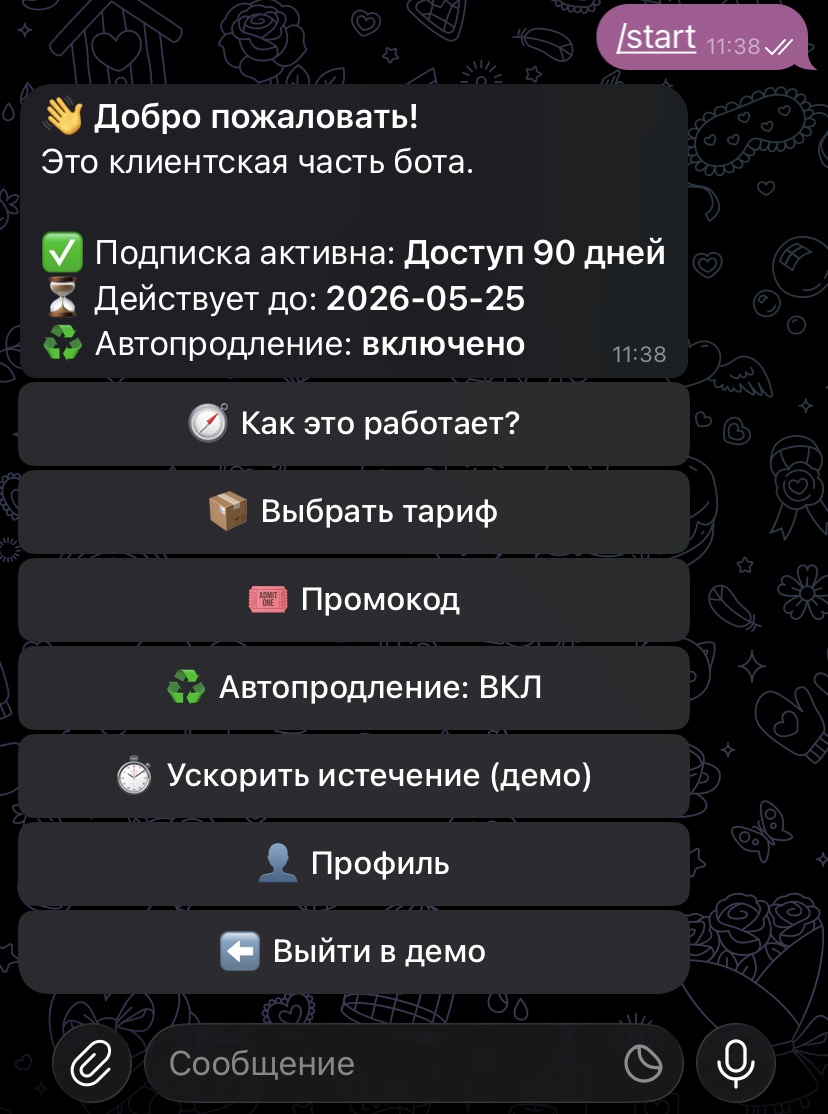Open the sticker panel icon in message field

643,1063
